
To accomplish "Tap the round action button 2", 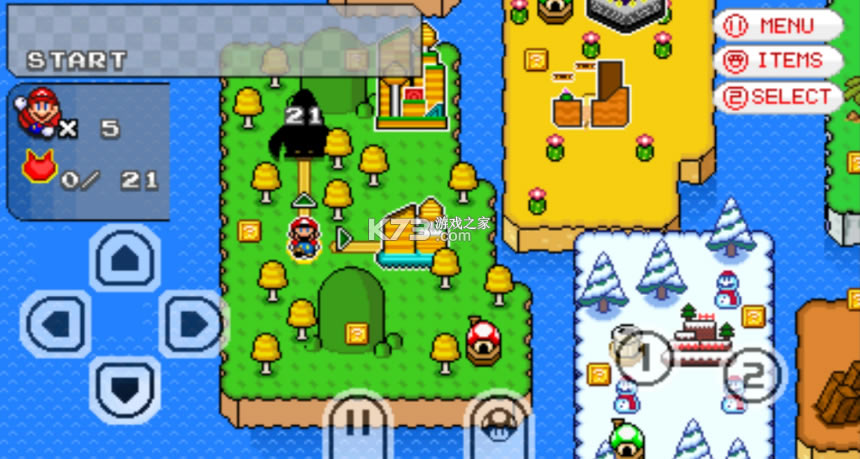I will point(755,375).
